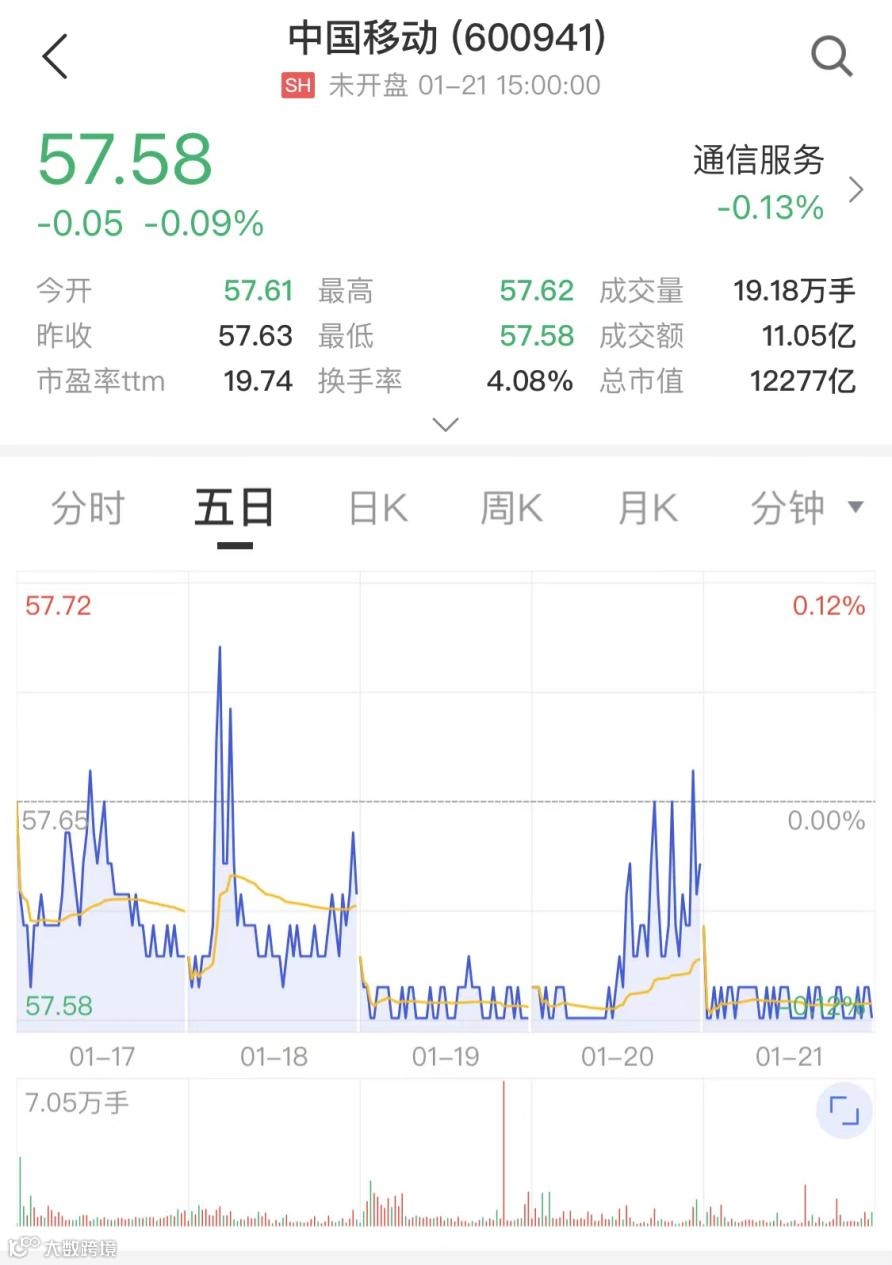Switch to the 日K chart tab
892x1265 pixels.
378,508
